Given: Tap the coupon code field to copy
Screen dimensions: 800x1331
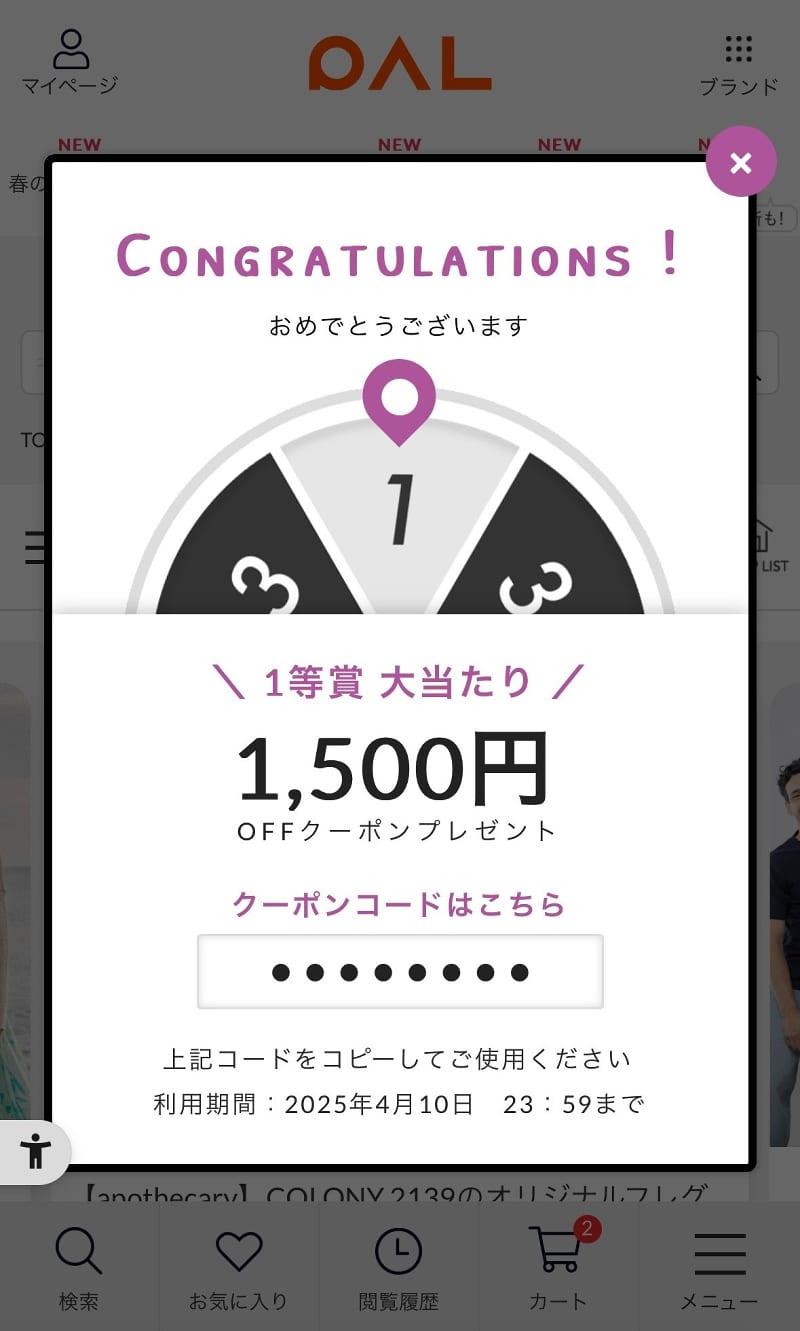Looking at the screenshot, I should (400, 972).
